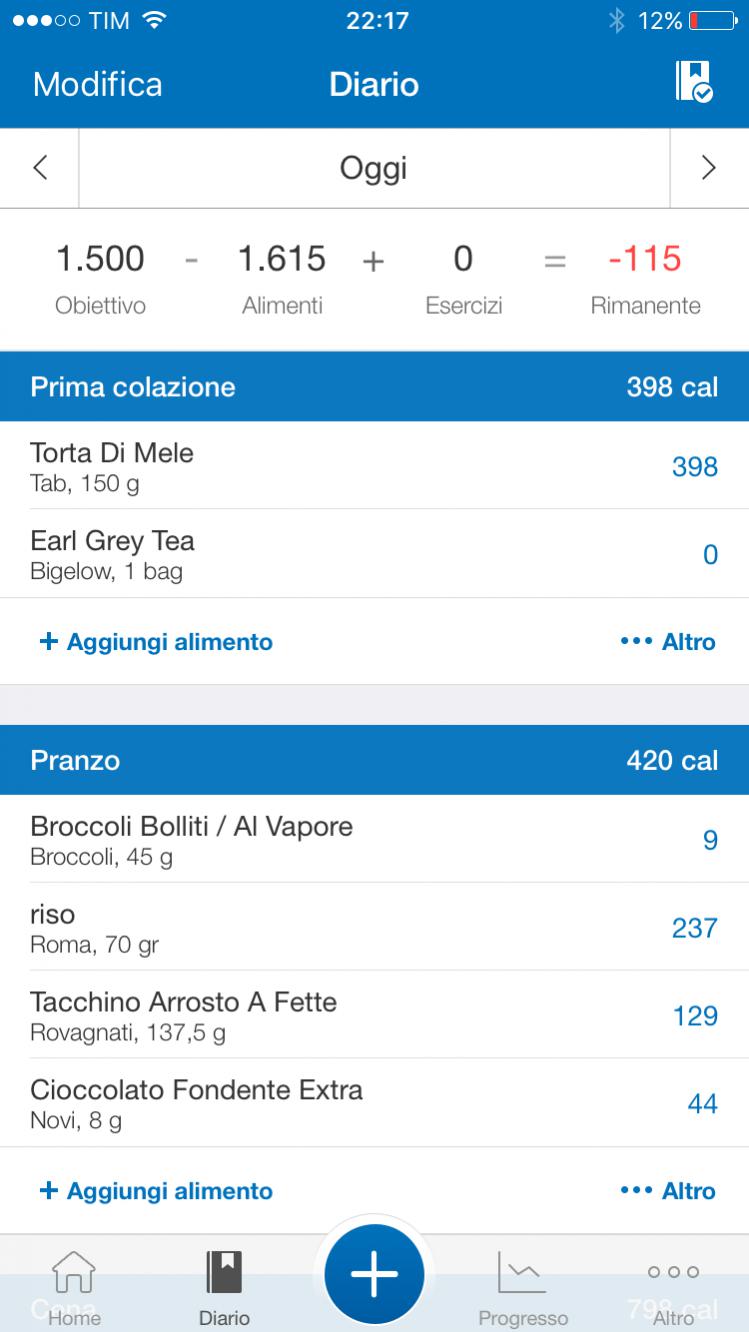The image size is (749, 1332).
Task: Add a food to Pranzo
Action: click(x=156, y=1190)
